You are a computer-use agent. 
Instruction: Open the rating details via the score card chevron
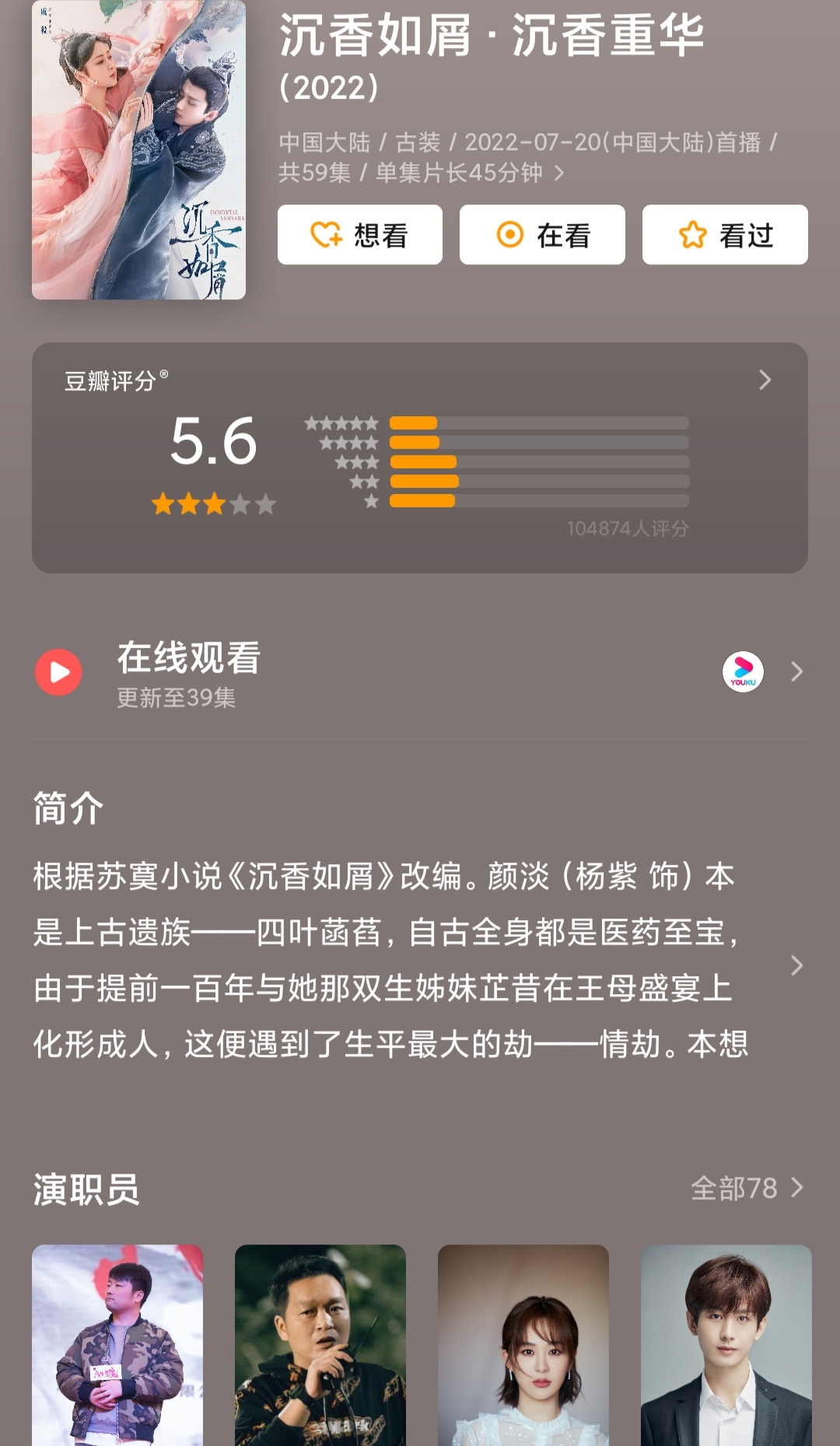tap(765, 379)
